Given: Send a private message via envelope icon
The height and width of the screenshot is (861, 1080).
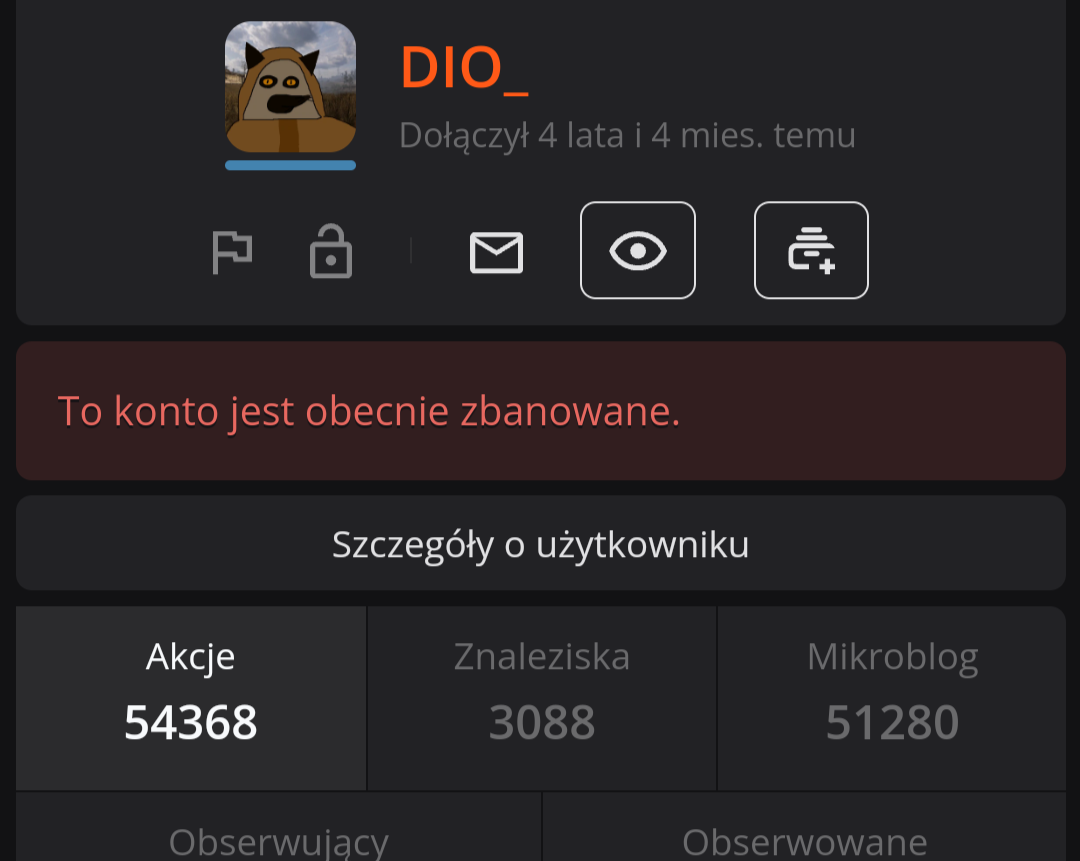Looking at the screenshot, I should [496, 251].
